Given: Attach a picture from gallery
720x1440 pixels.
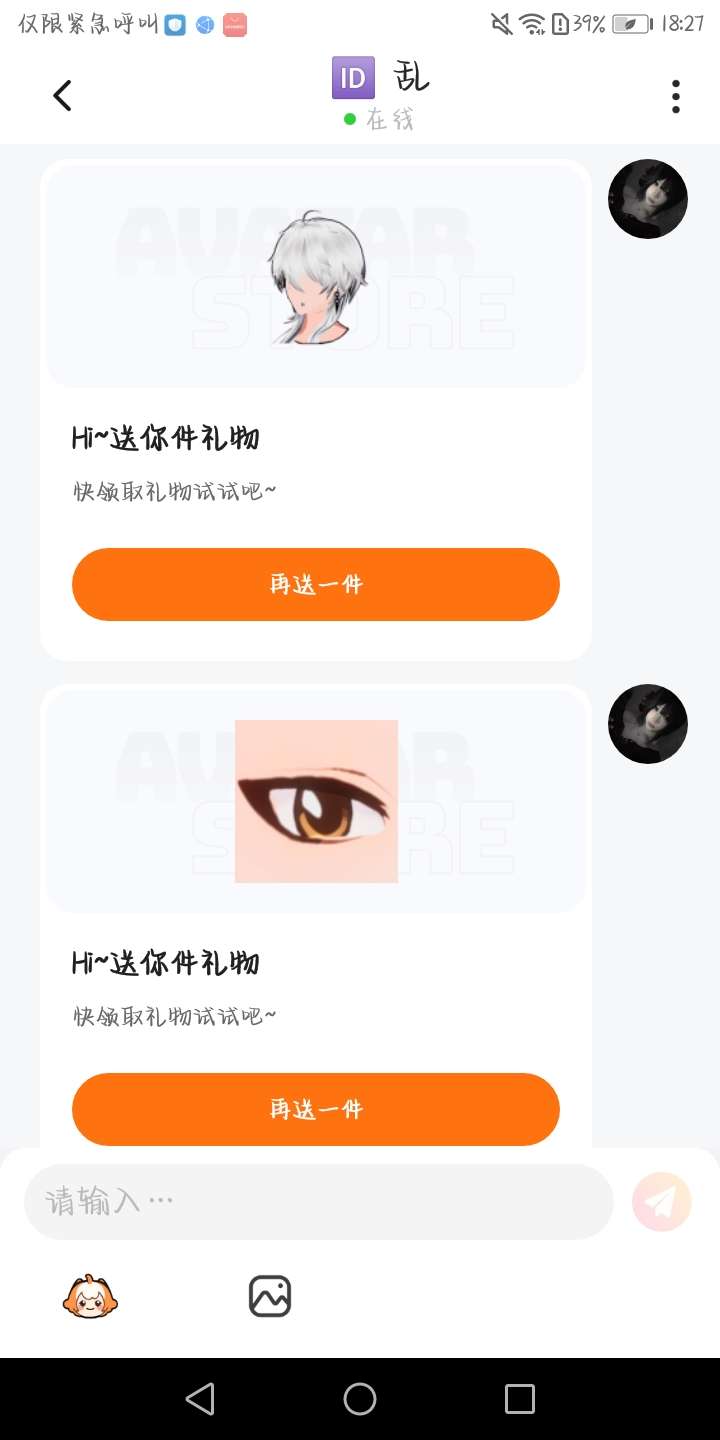Looking at the screenshot, I should click(x=269, y=1297).
